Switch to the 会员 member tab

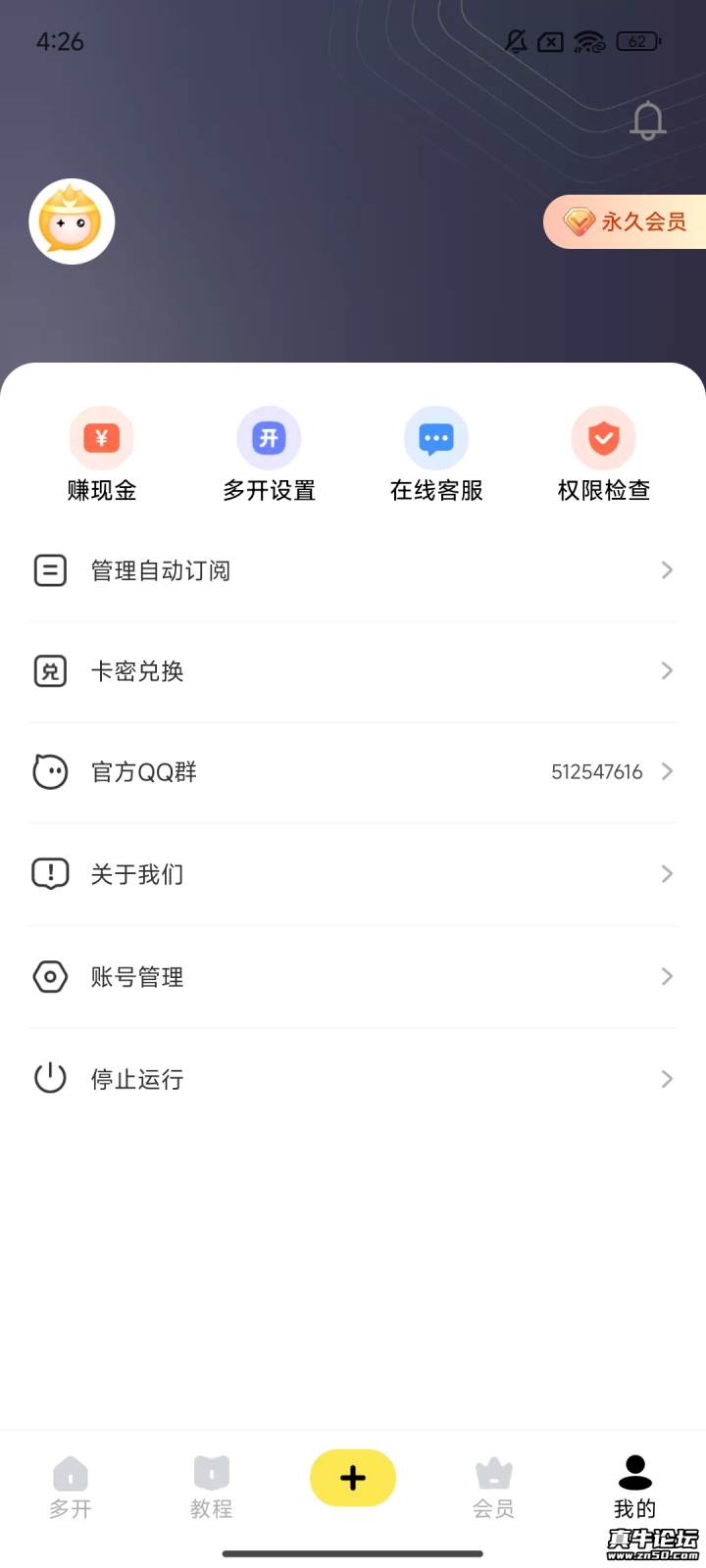(x=494, y=1487)
